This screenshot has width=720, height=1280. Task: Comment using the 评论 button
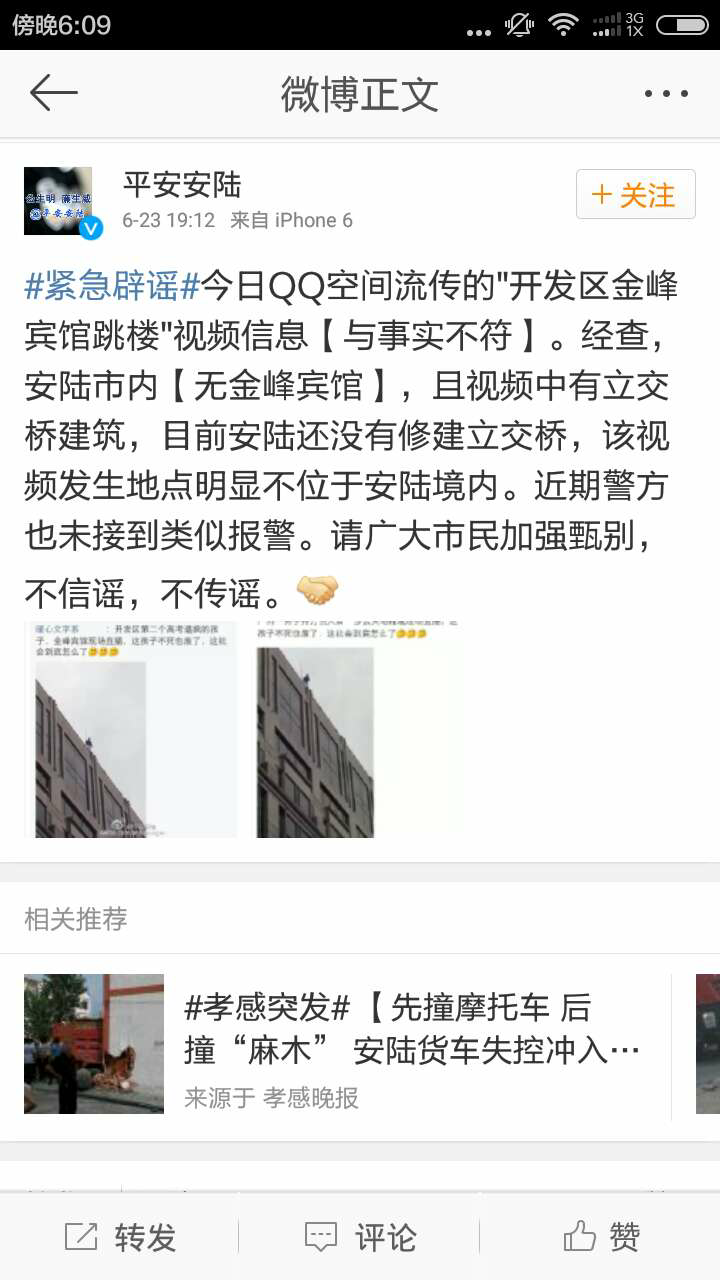tap(360, 1237)
